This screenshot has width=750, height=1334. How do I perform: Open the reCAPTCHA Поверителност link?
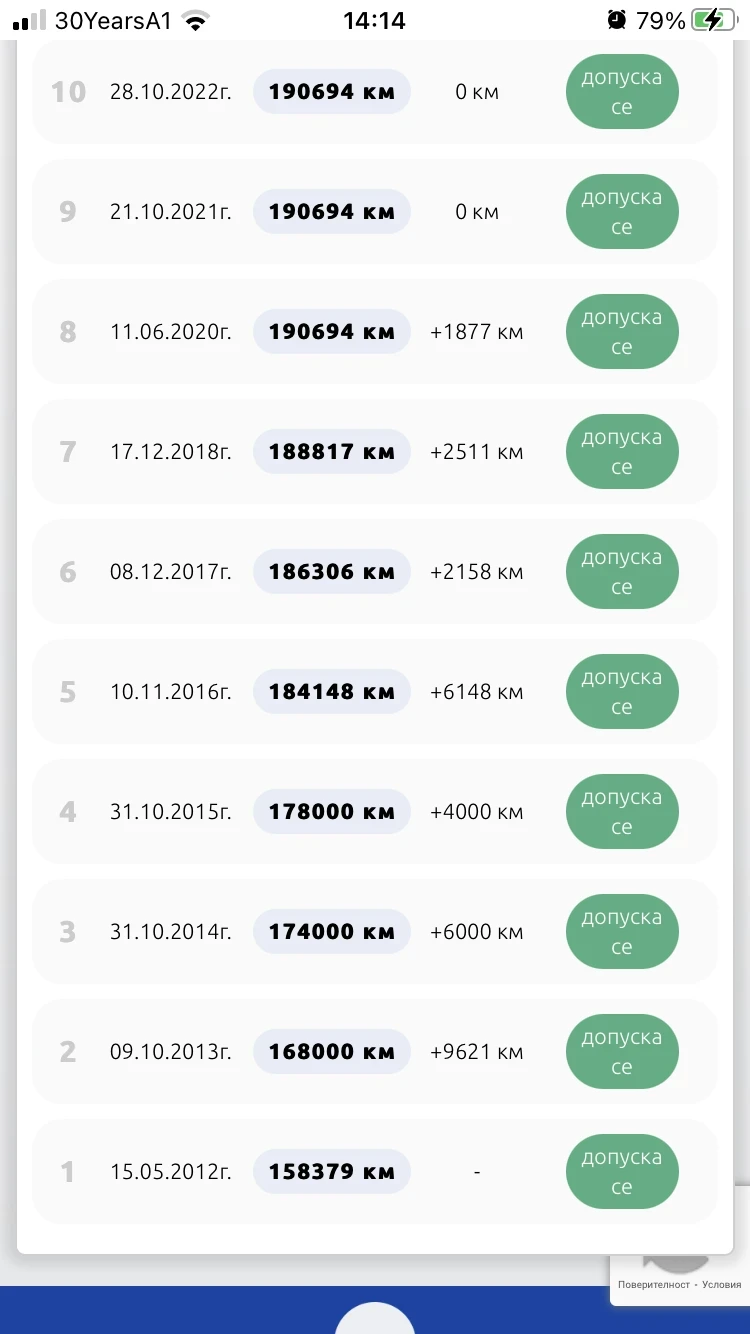[653, 1284]
